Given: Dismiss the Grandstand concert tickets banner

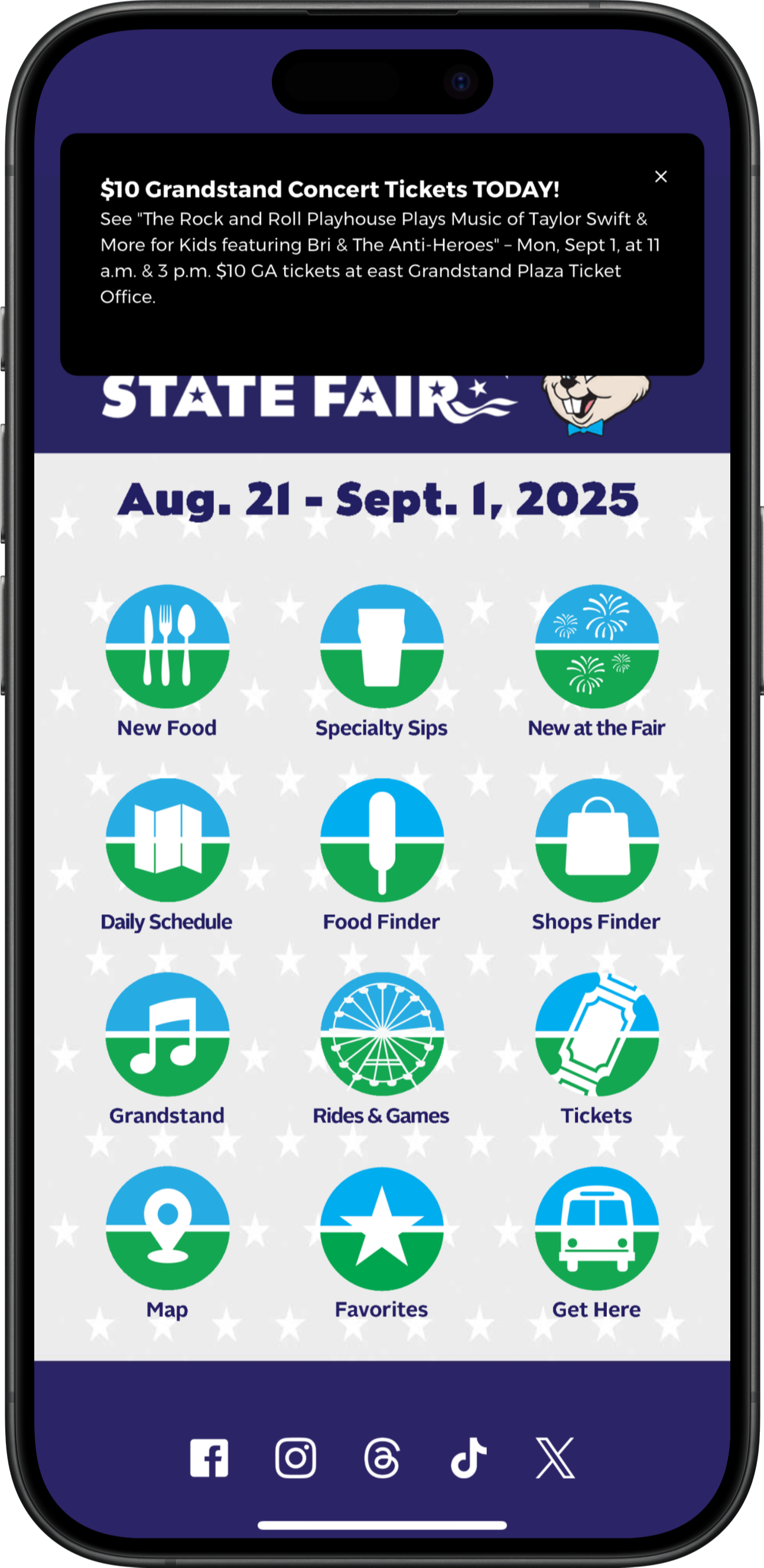Looking at the screenshot, I should coord(661,177).
